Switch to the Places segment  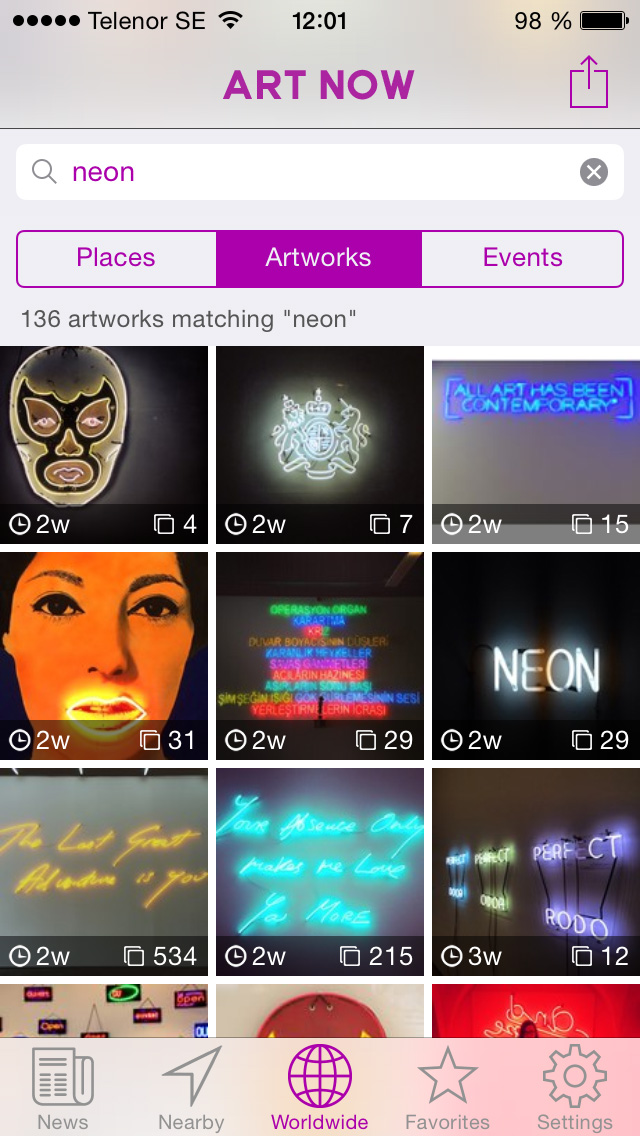click(x=116, y=258)
